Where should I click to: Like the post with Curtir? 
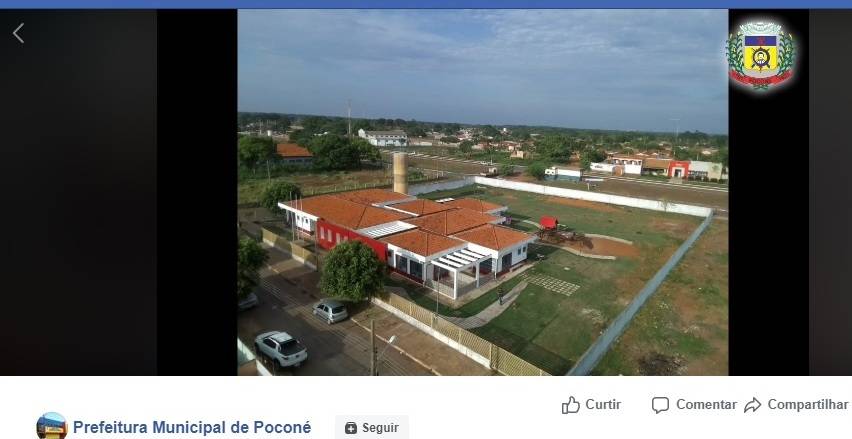pos(591,405)
